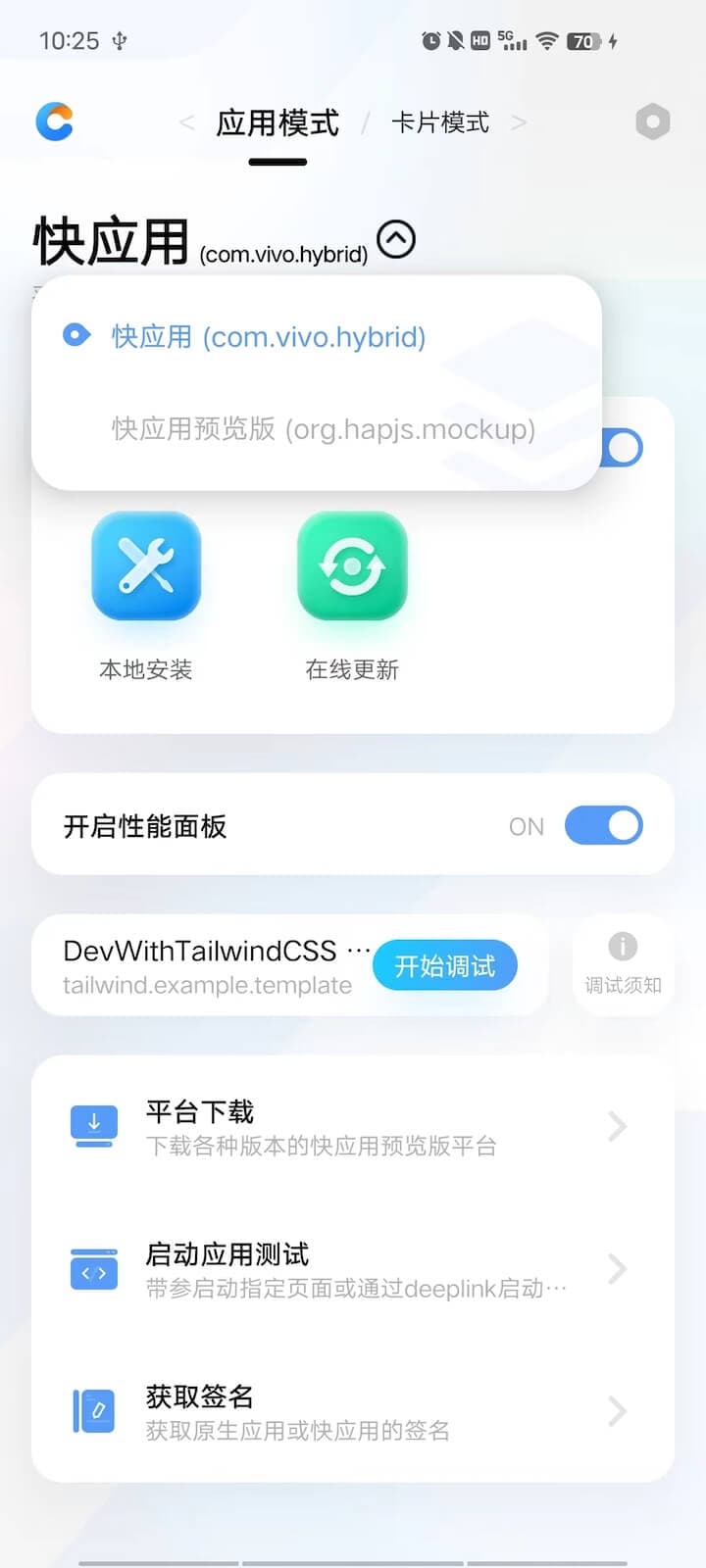The height and width of the screenshot is (1568, 706).
Task: Tap the C app logo top left
Action: pos(54,121)
